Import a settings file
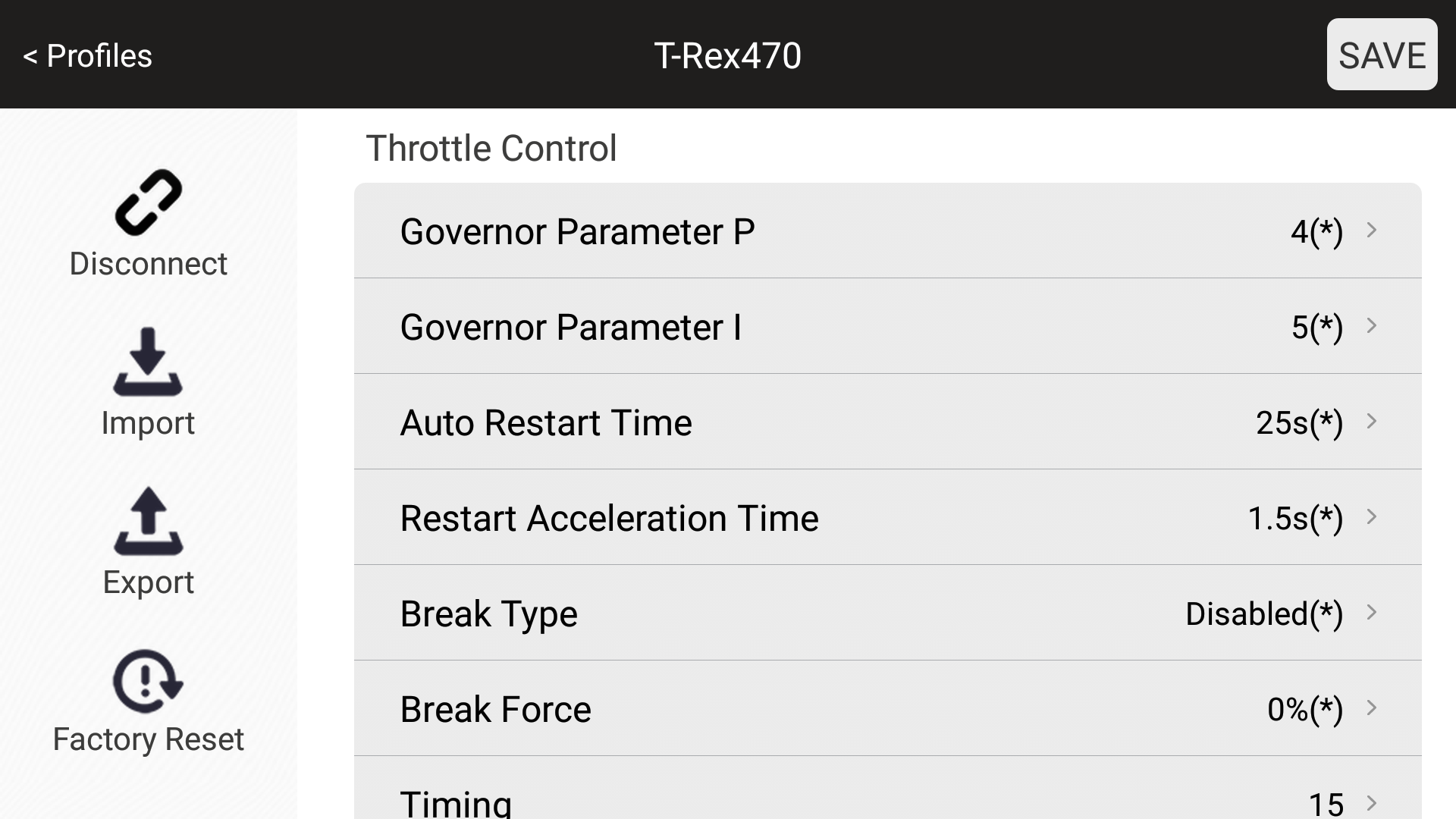Image resolution: width=1456 pixels, height=819 pixels. [148, 383]
